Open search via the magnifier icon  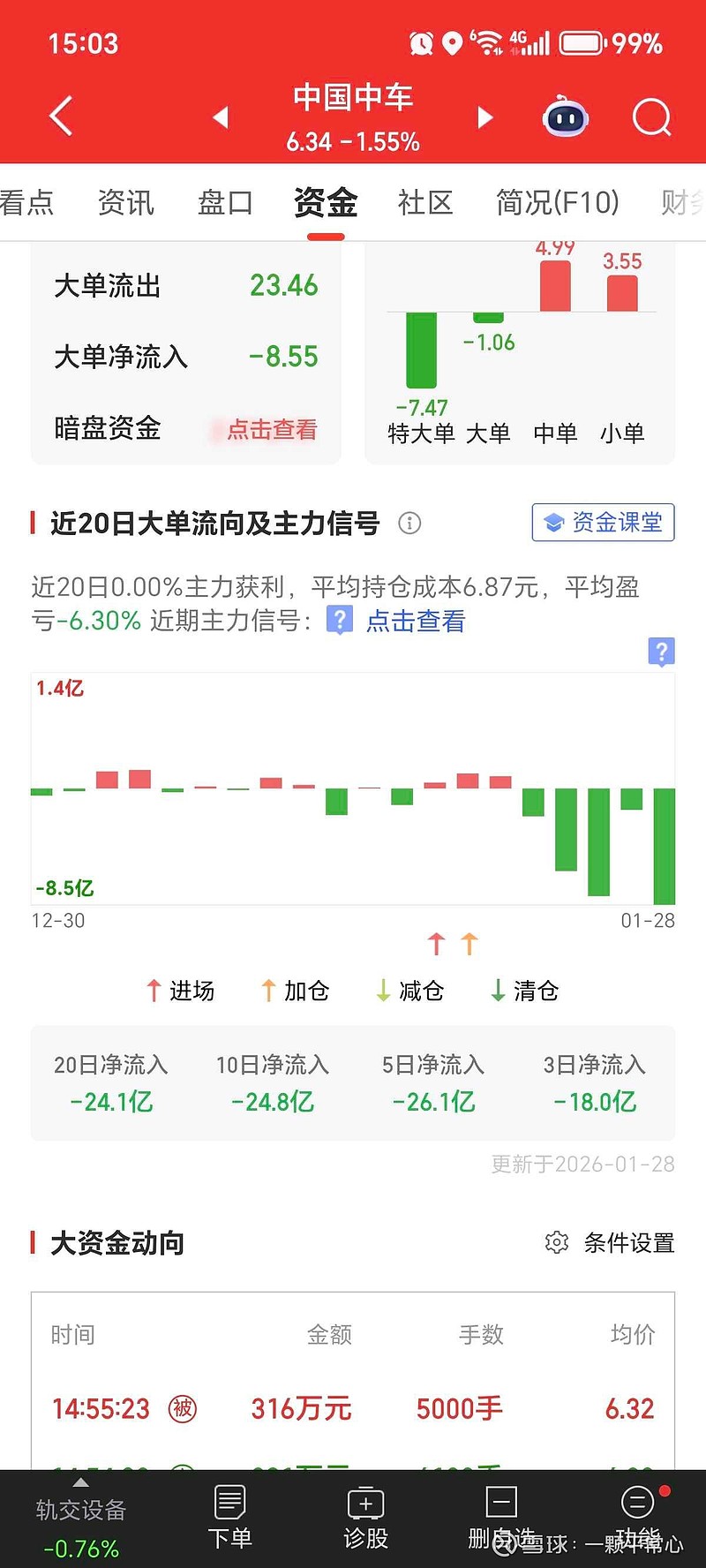[x=651, y=117]
